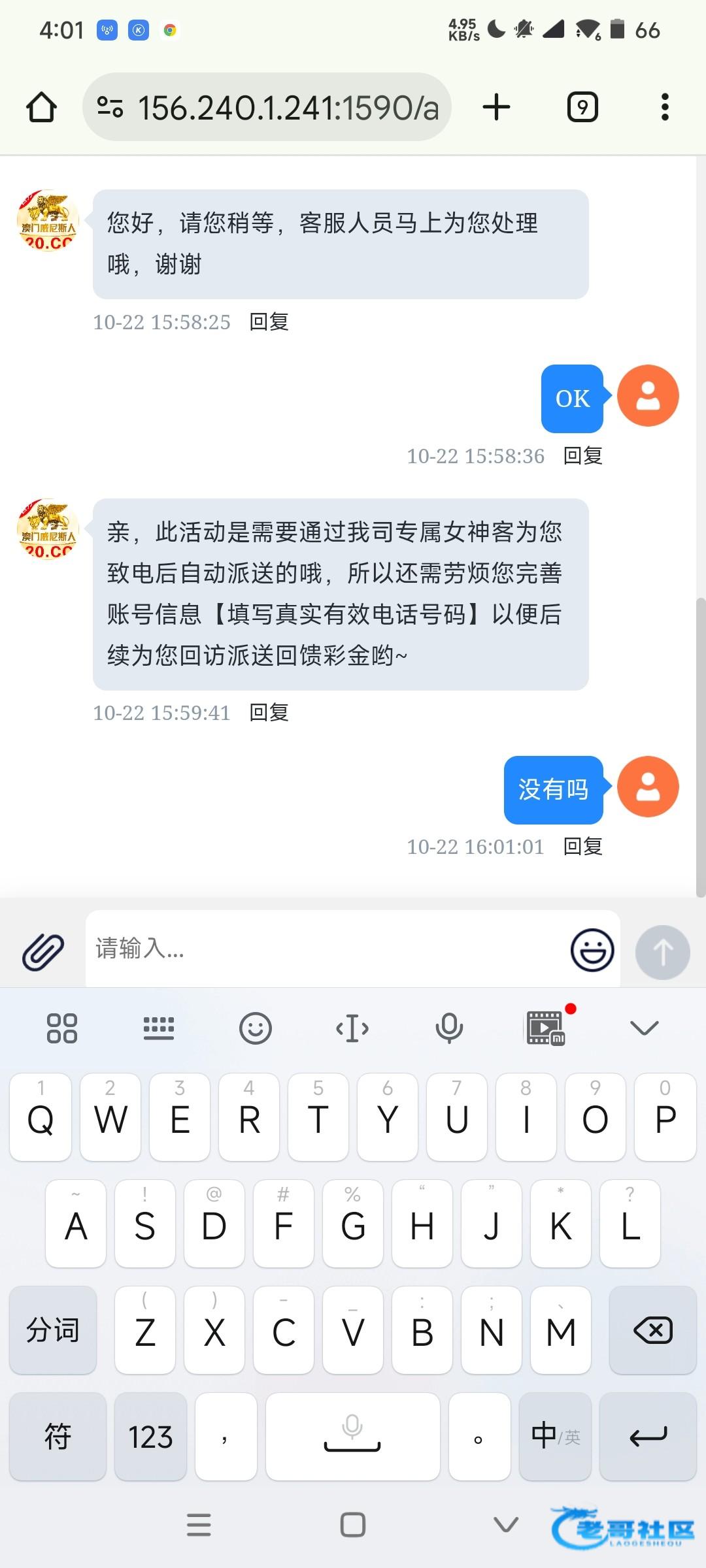Image resolution: width=706 pixels, height=1568 pixels.
Task: Open the 符 symbols keyboard
Action: [58, 1437]
